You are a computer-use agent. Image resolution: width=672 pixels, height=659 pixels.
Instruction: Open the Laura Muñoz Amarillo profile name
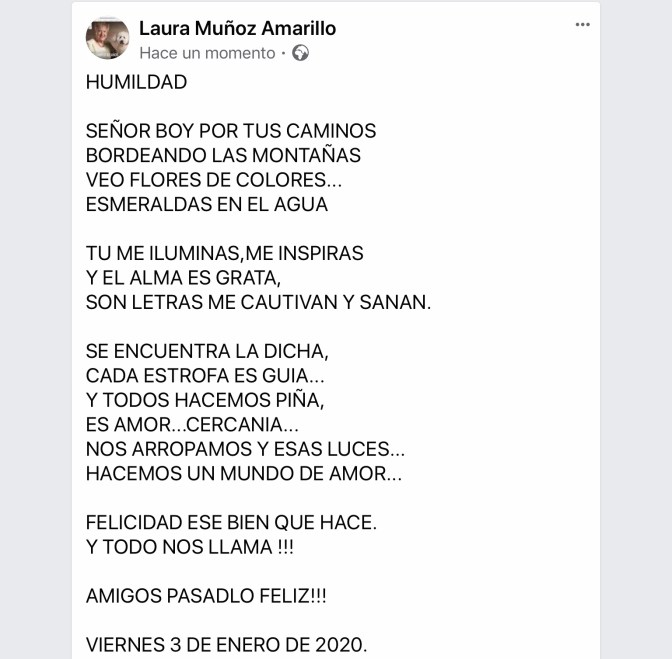pos(237,28)
